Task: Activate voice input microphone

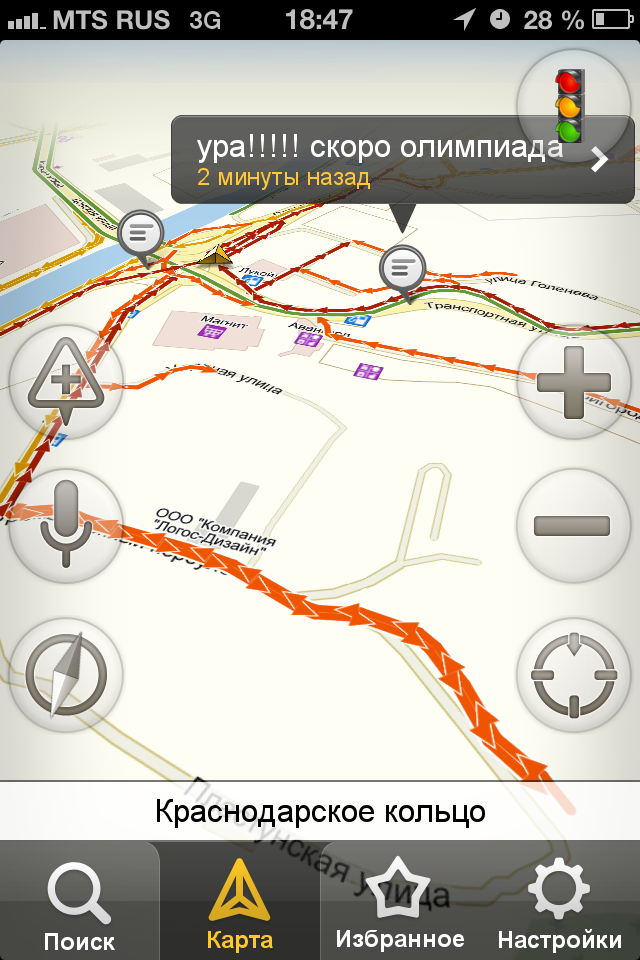Action: 66,525
